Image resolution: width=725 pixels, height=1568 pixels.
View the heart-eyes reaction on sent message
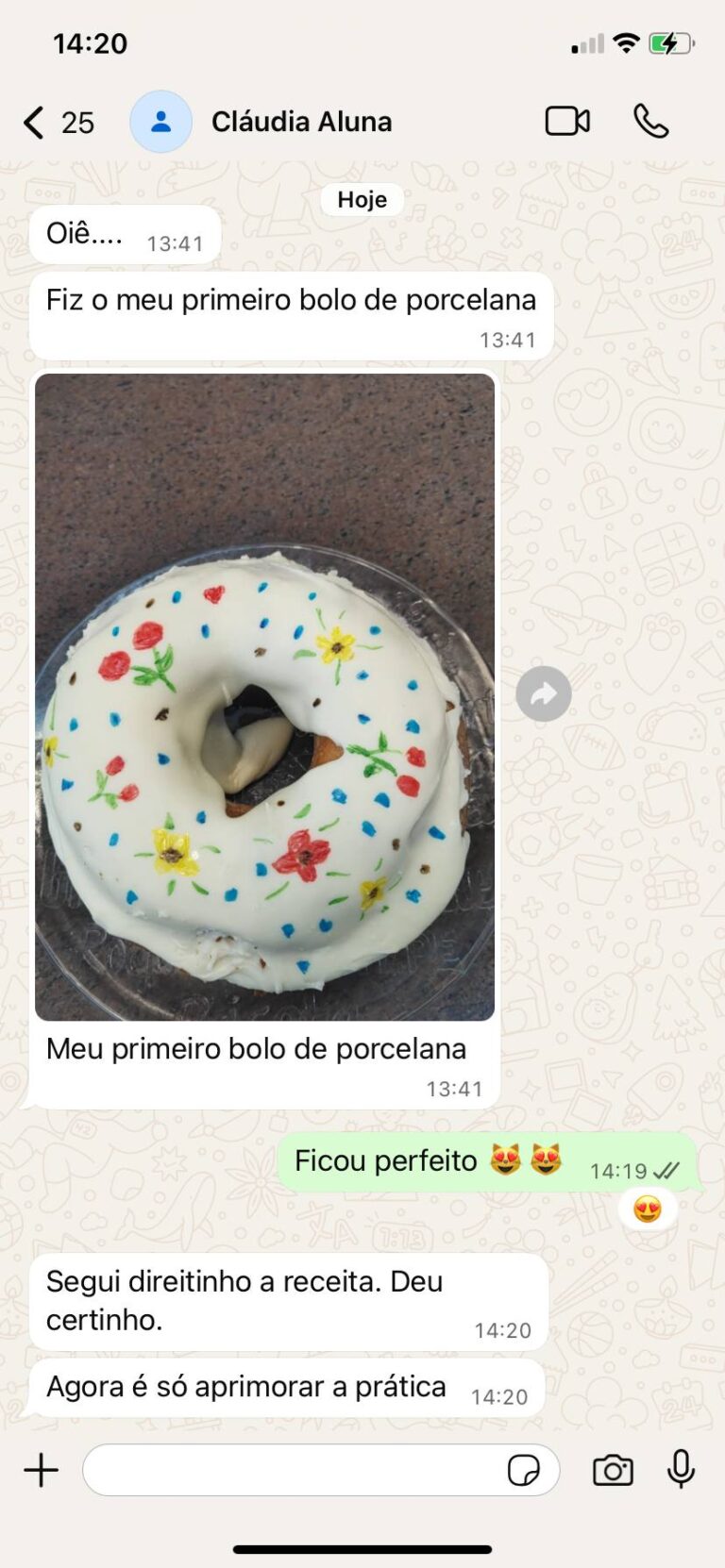click(648, 1209)
